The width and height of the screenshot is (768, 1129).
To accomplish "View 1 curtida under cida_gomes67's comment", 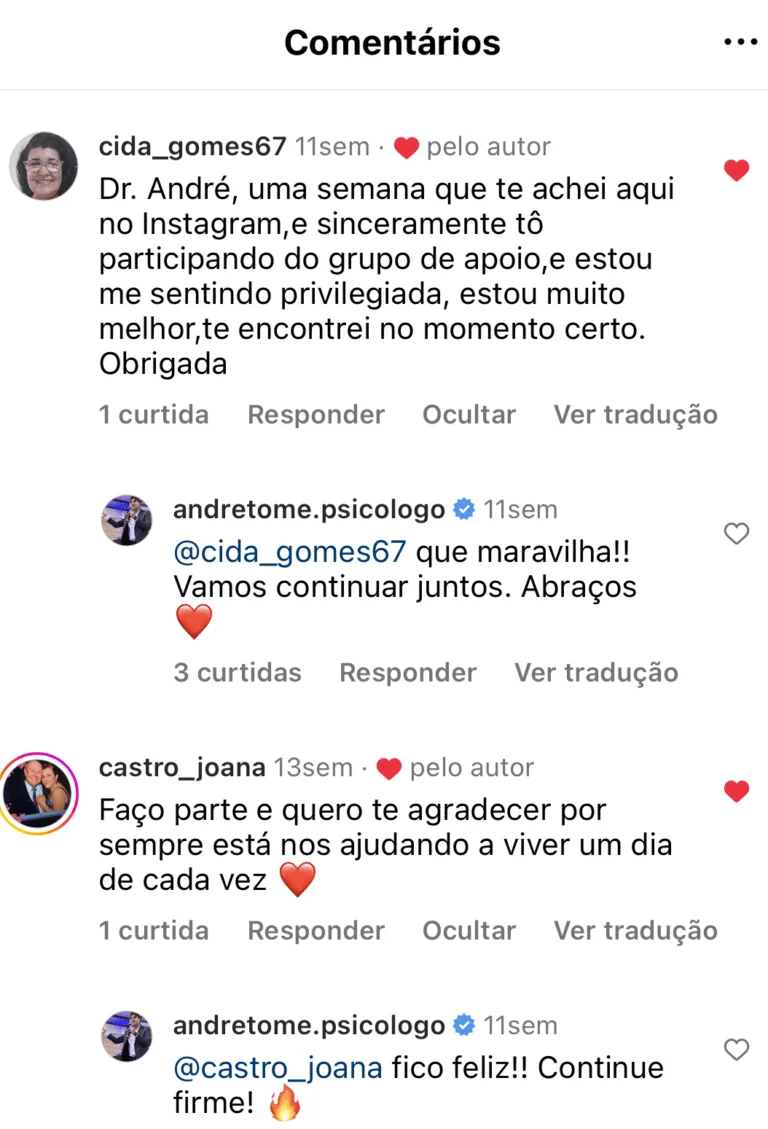I will (x=154, y=414).
